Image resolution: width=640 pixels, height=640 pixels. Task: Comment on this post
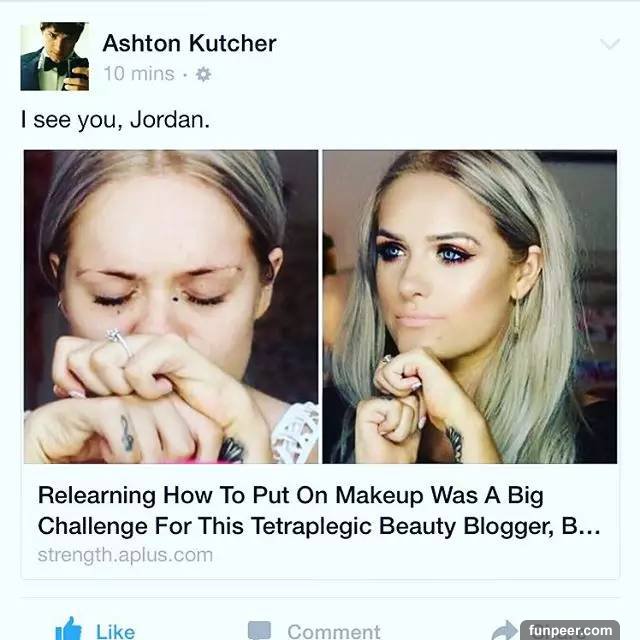coord(314,630)
